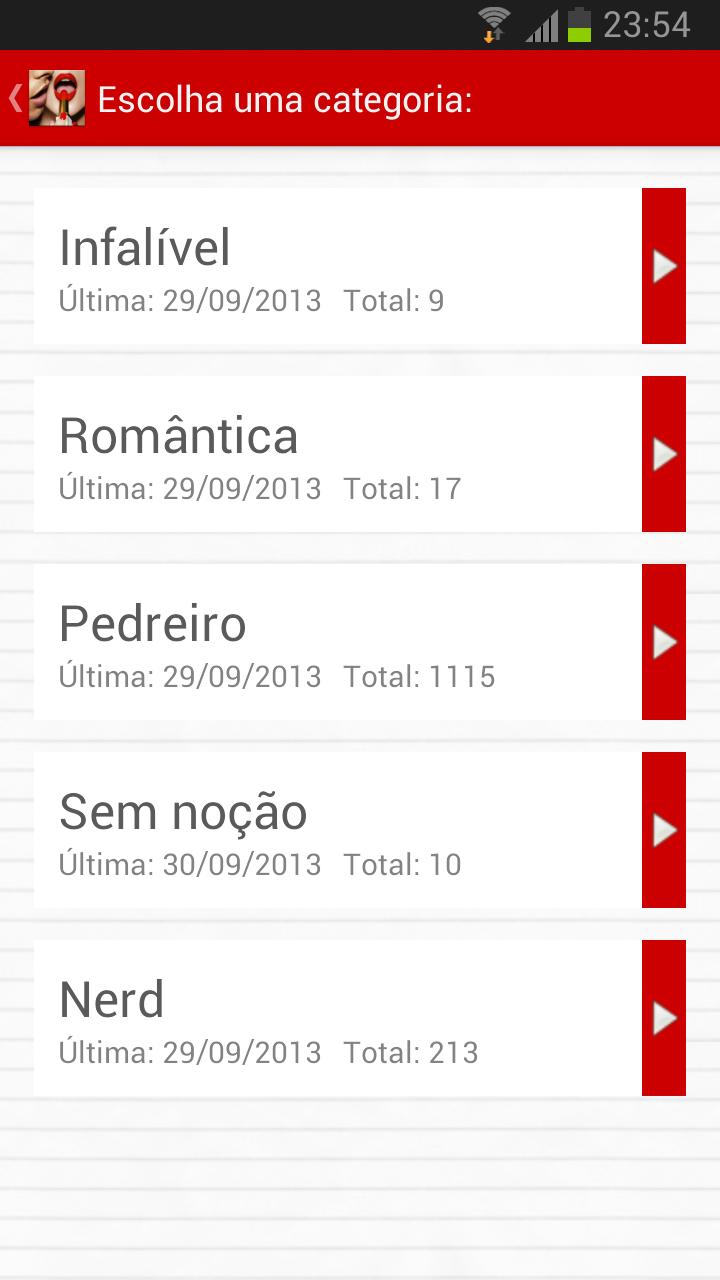Viewport: 720px width, 1280px height.
Task: Tap the clock showing 23:54
Action: [x=649, y=25]
